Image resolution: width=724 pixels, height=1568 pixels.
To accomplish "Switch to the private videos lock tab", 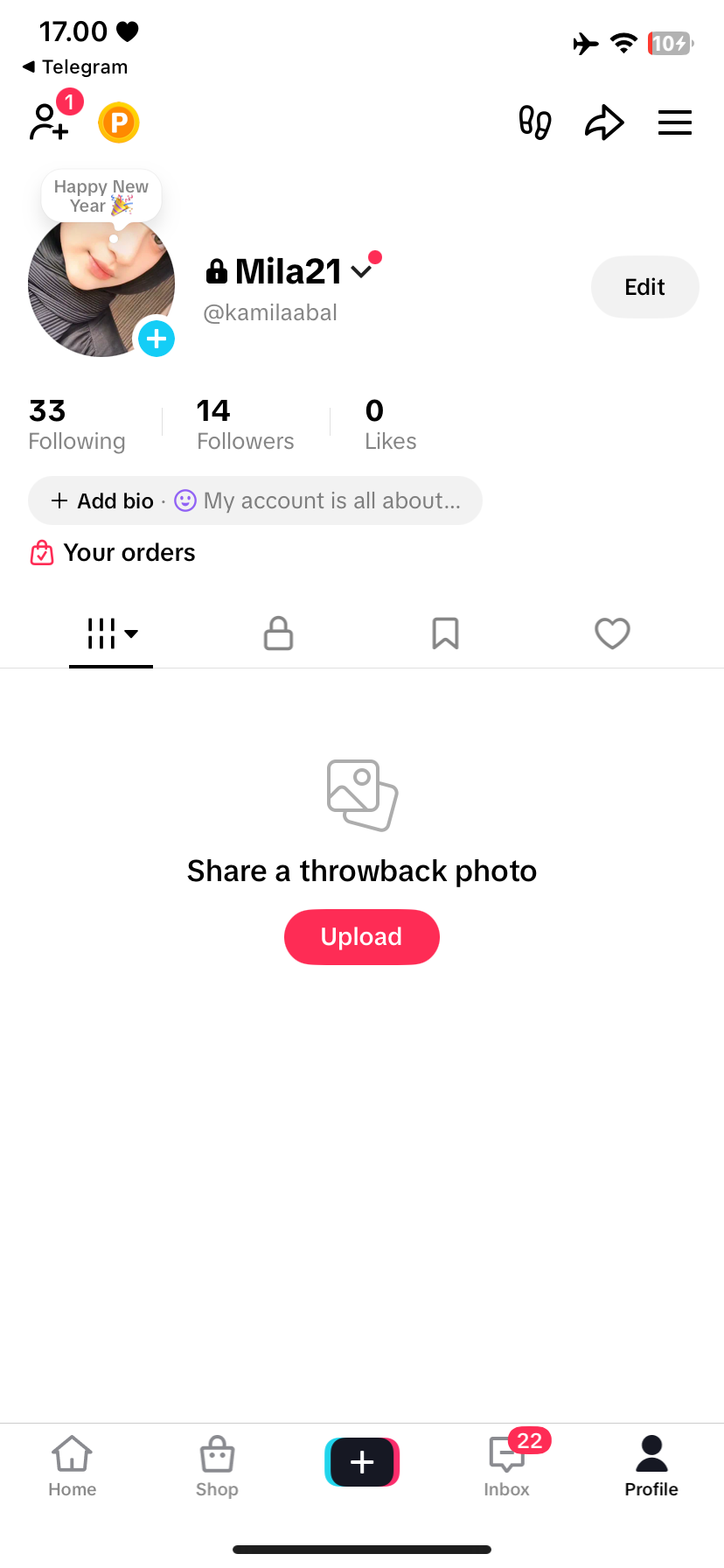I will pyautogui.click(x=278, y=633).
